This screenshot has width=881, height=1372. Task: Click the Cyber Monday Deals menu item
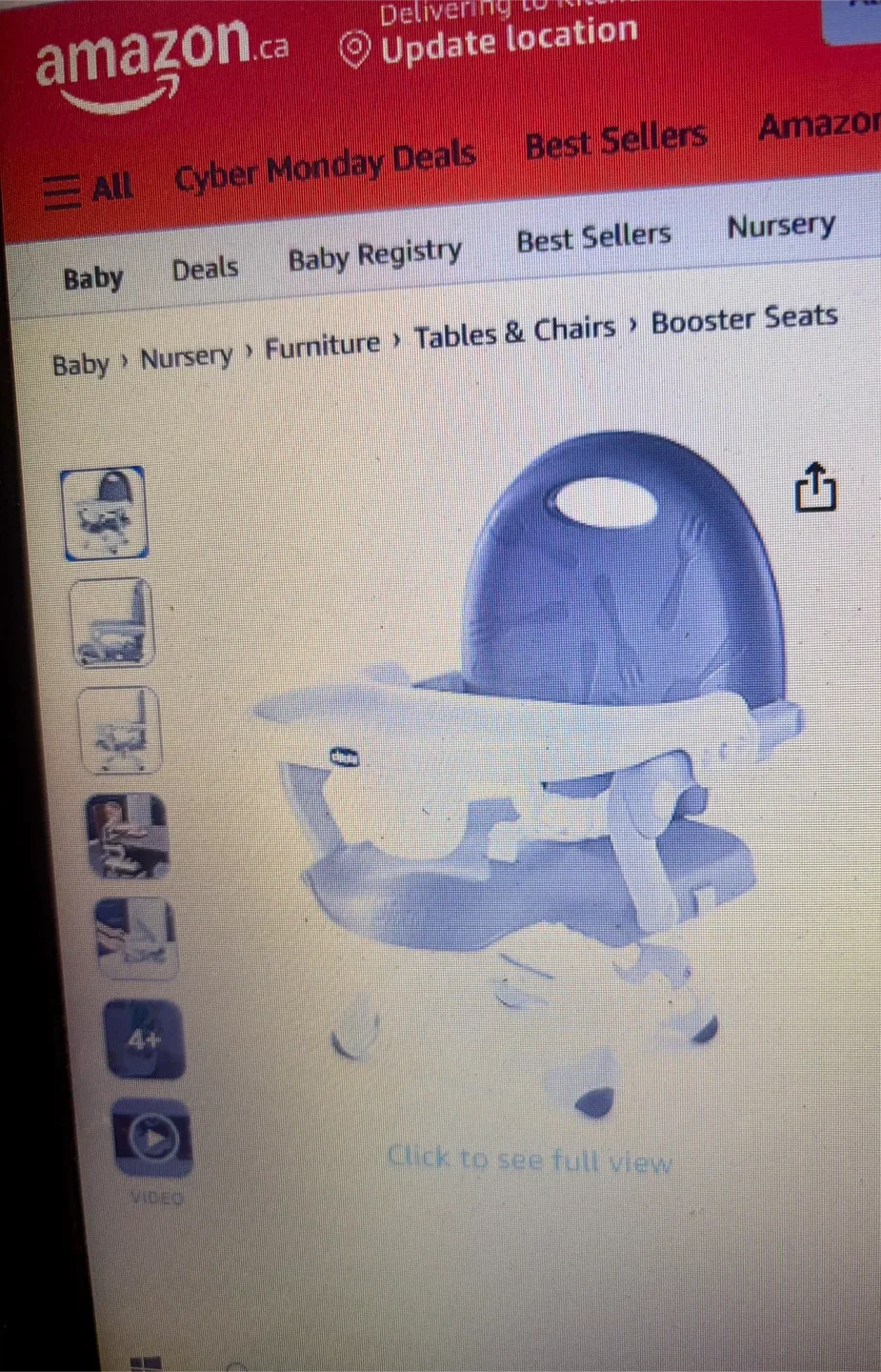pyautogui.click(x=326, y=164)
